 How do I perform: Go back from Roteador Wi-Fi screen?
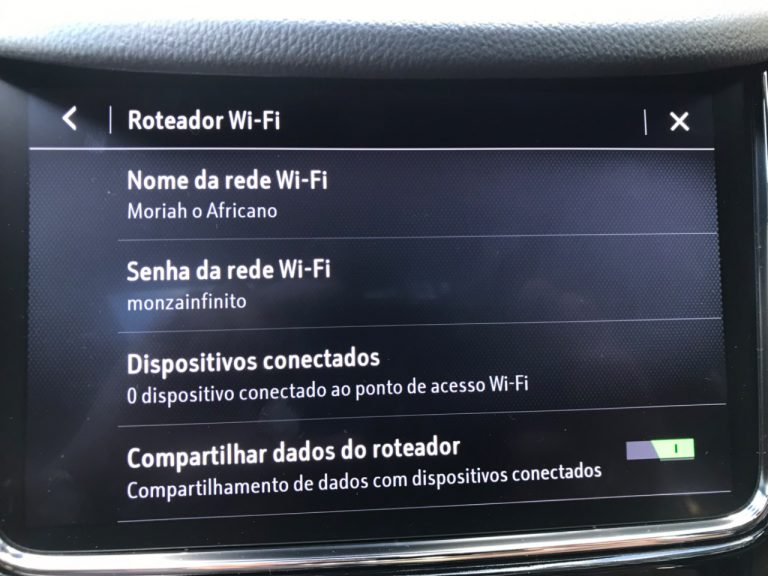69,119
